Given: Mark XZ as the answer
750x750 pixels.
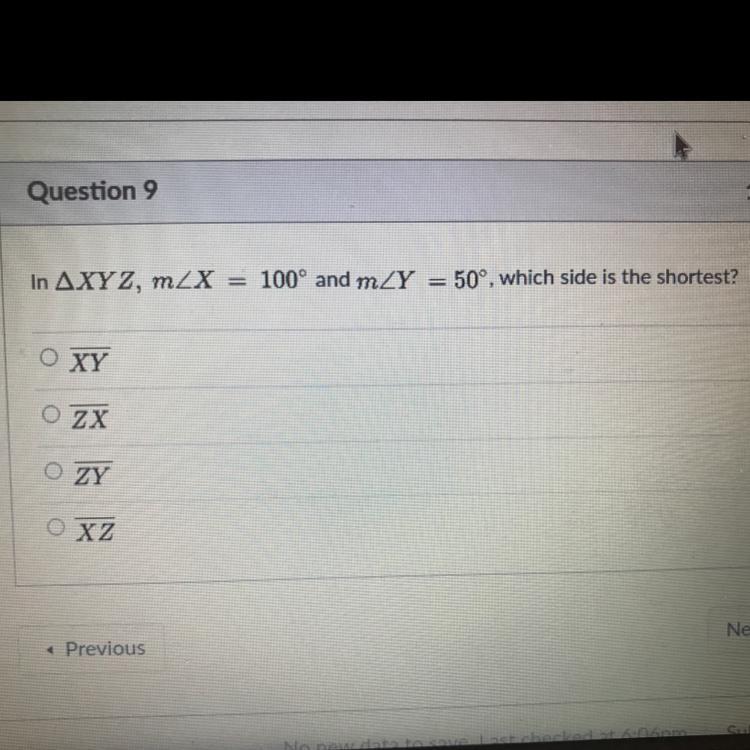Looking at the screenshot, I should pyautogui.click(x=57, y=527).
